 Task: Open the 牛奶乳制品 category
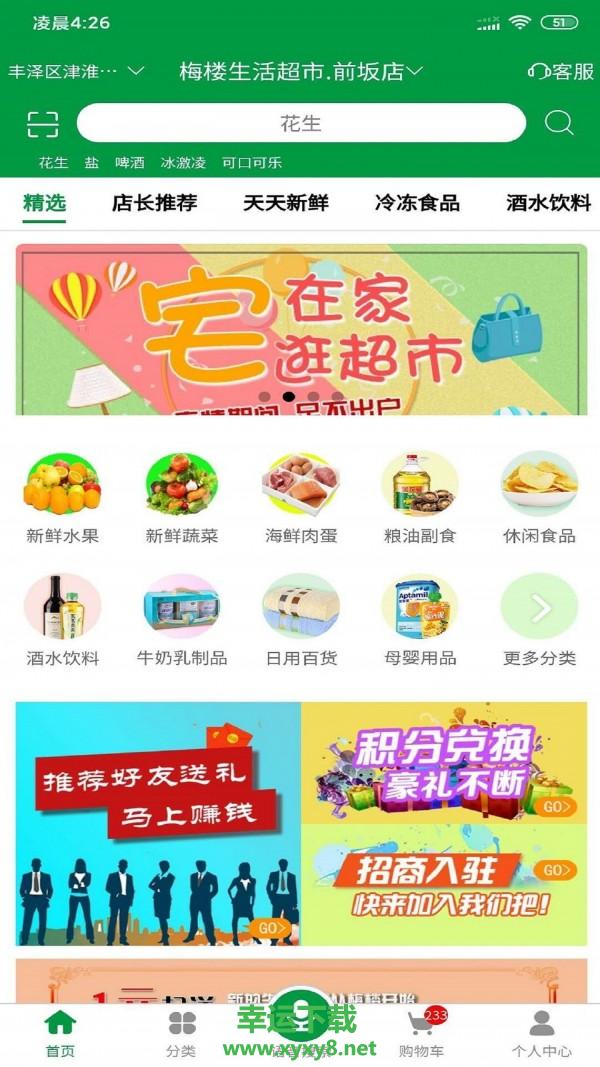[x=181, y=620]
